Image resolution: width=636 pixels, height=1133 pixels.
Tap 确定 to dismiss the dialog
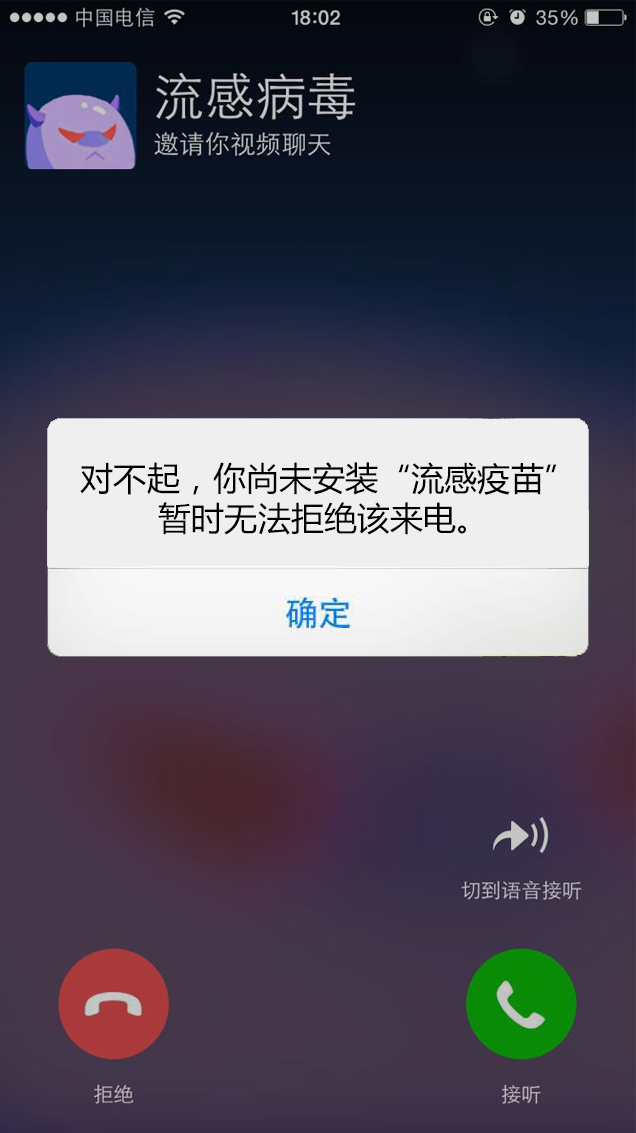click(x=318, y=613)
